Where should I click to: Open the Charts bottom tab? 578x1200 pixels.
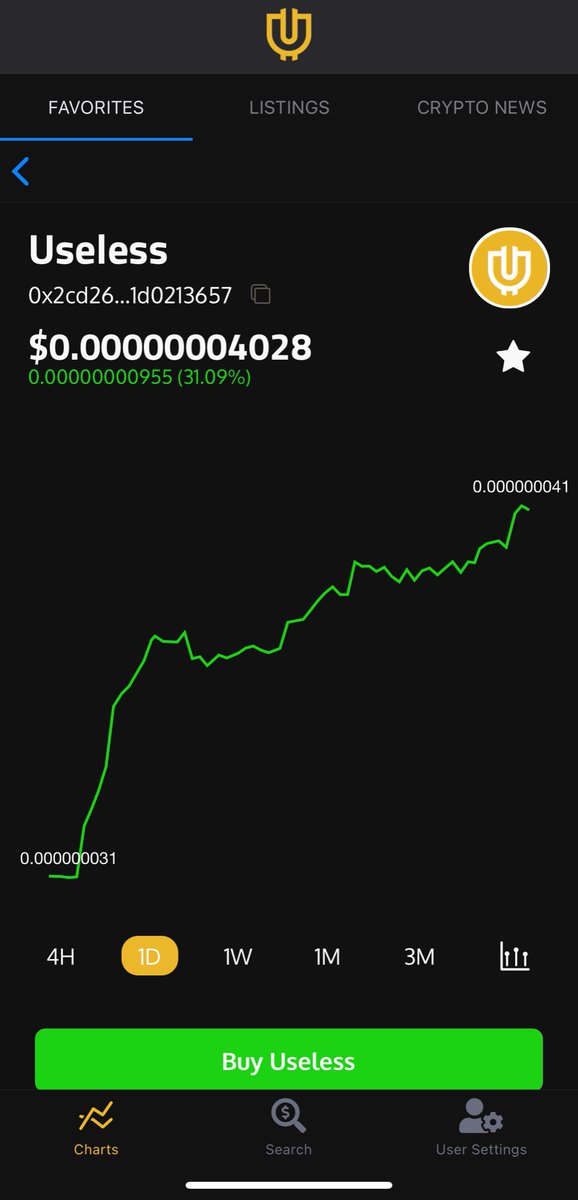96,1128
